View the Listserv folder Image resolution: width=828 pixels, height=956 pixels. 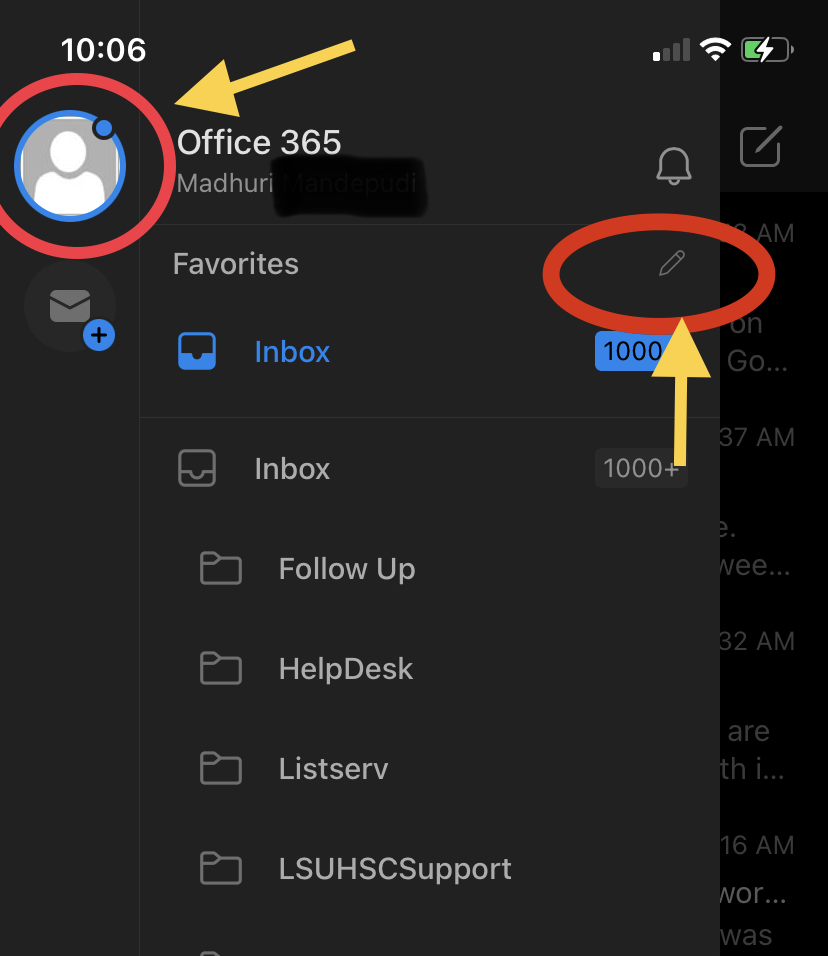pyautogui.click(x=333, y=769)
